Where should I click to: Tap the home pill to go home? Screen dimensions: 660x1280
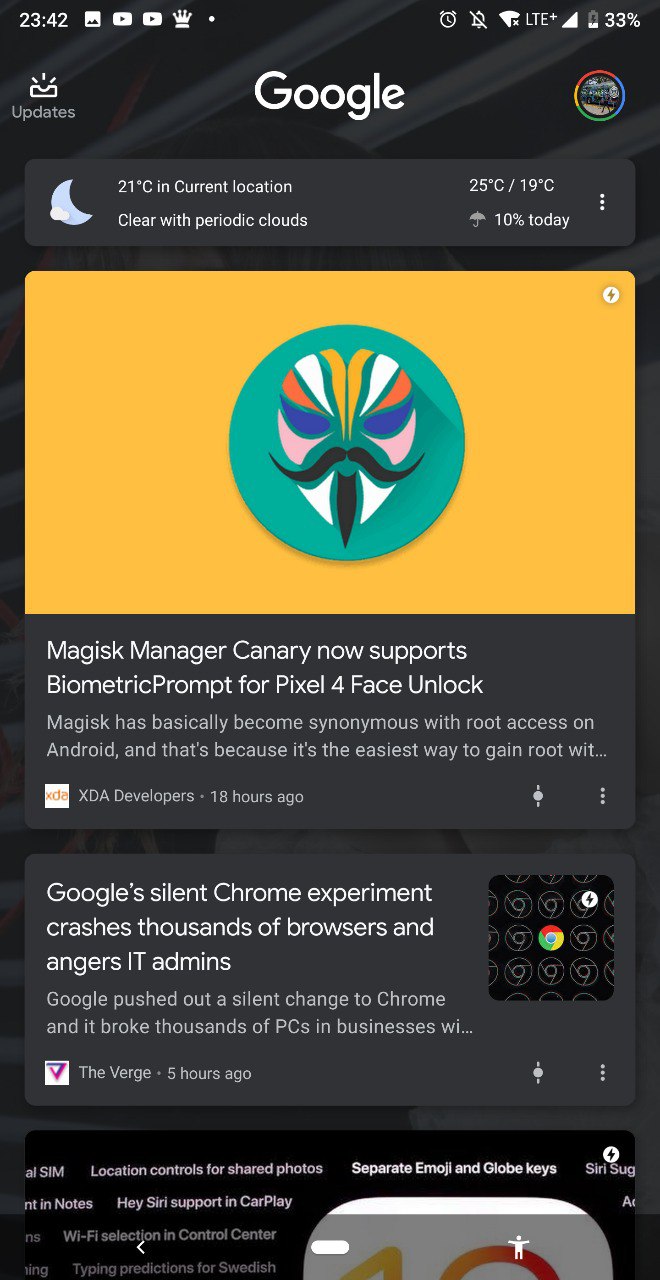[330, 1247]
